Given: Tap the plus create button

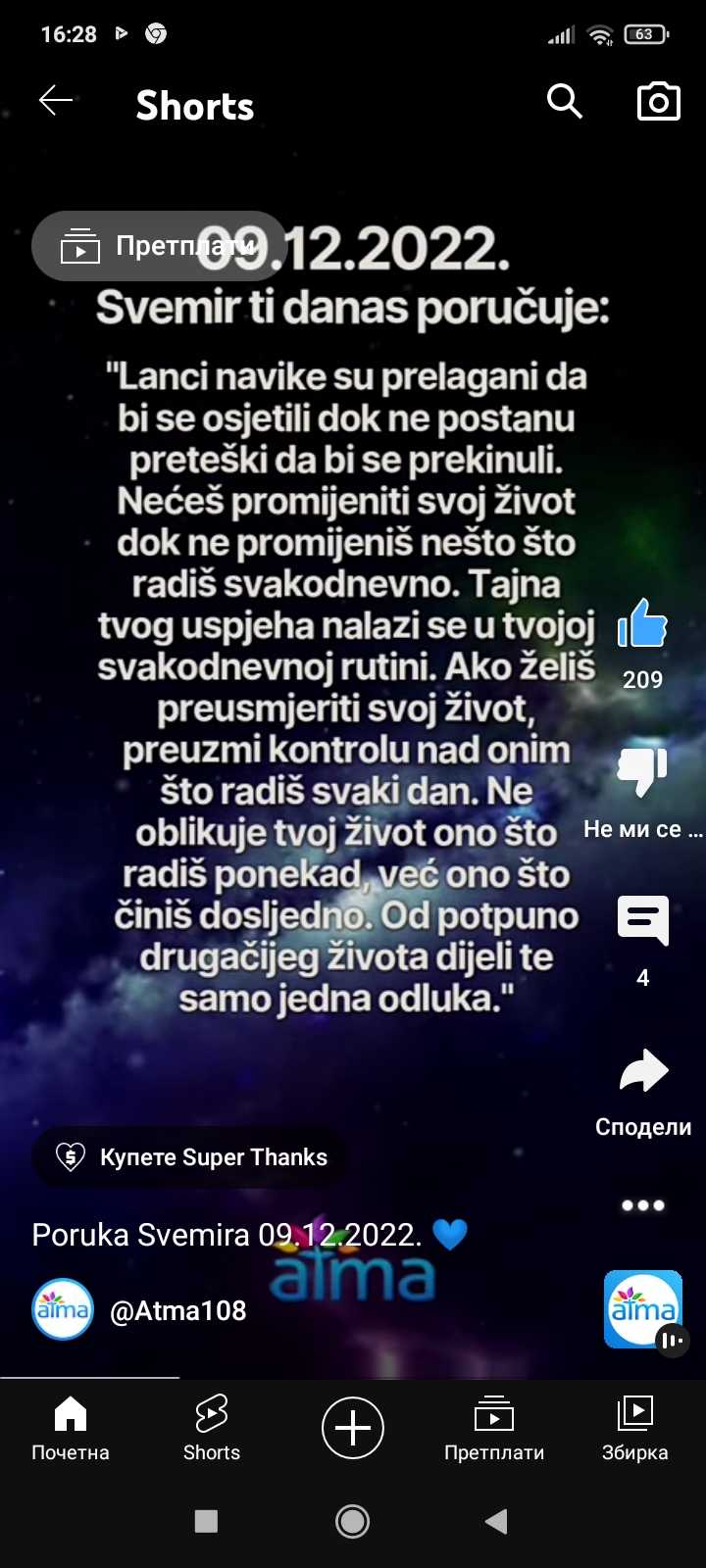Looking at the screenshot, I should click(353, 1427).
